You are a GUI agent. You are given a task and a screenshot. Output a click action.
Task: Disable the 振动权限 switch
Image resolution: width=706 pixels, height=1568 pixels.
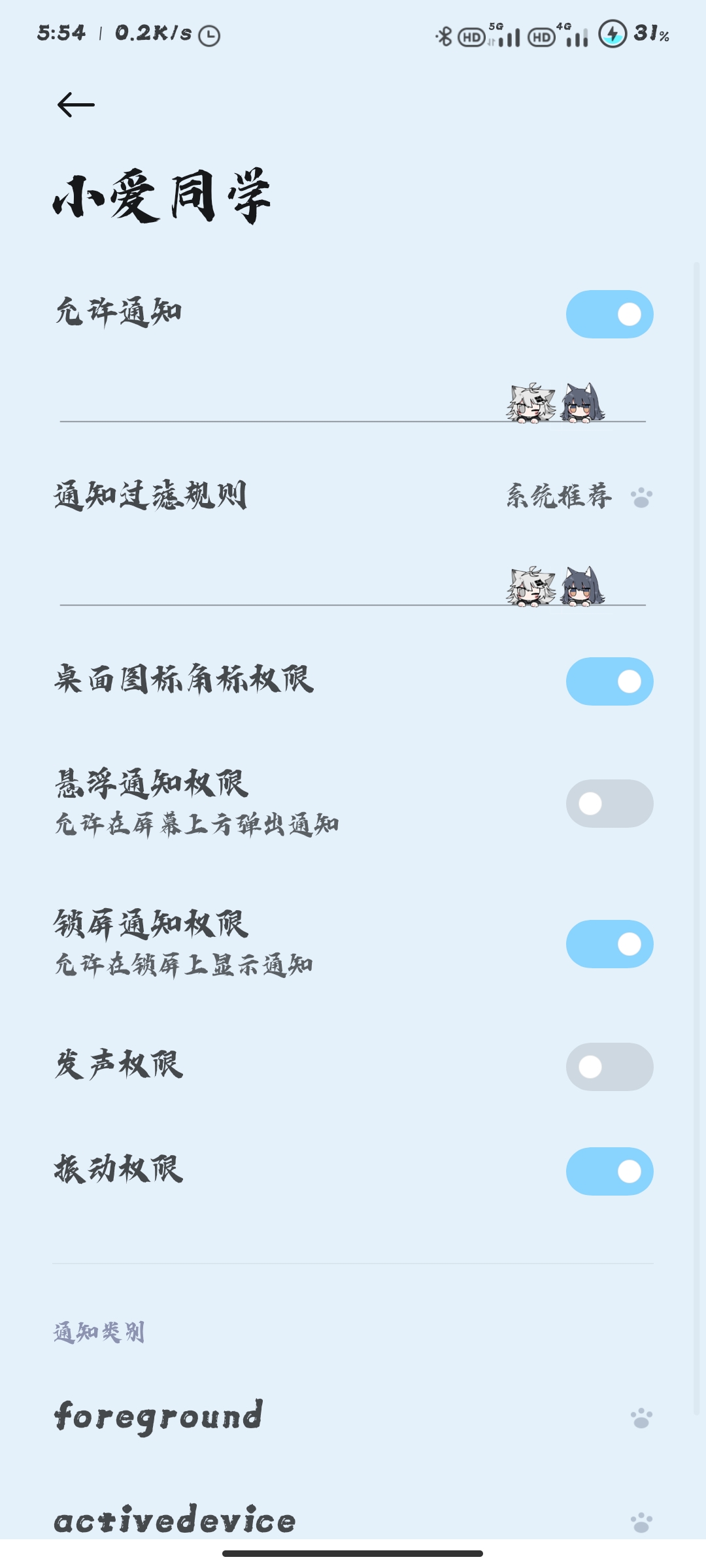[x=609, y=1171]
